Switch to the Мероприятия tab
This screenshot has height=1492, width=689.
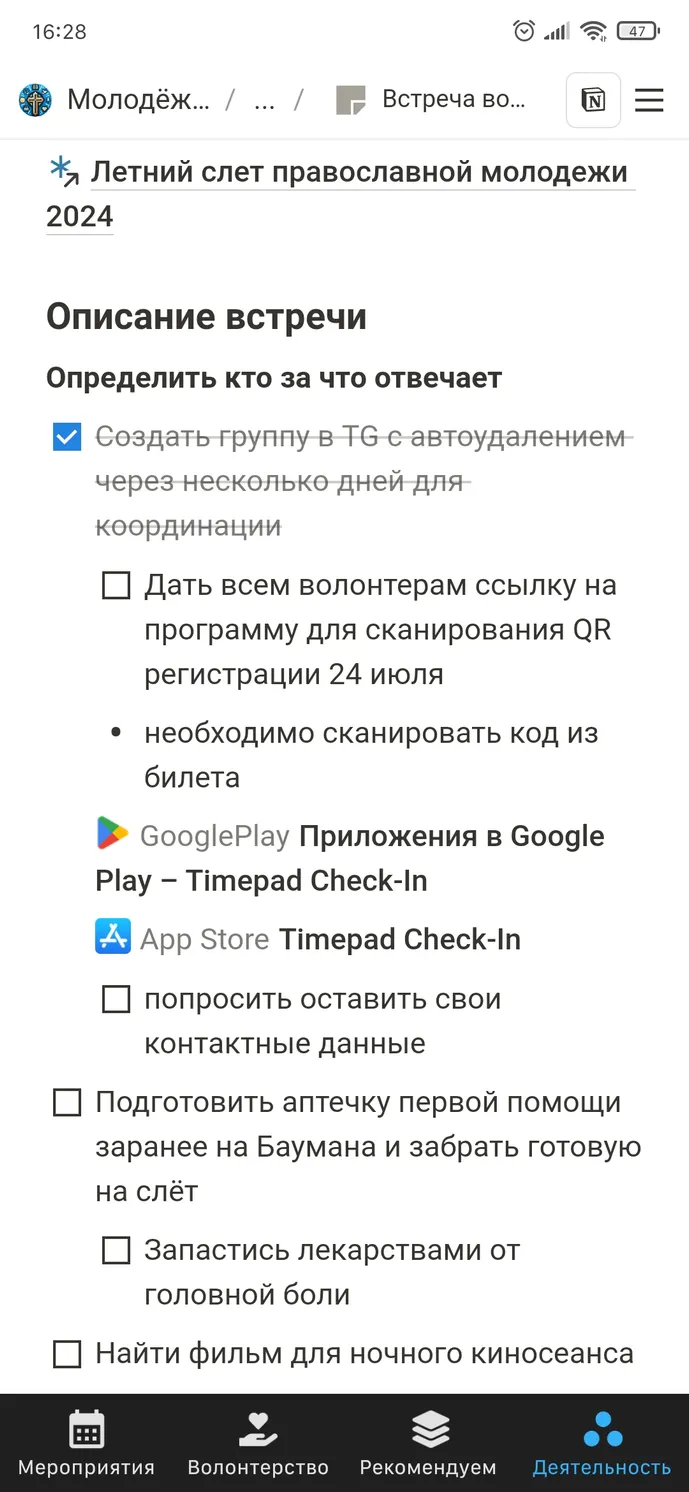[86, 1443]
